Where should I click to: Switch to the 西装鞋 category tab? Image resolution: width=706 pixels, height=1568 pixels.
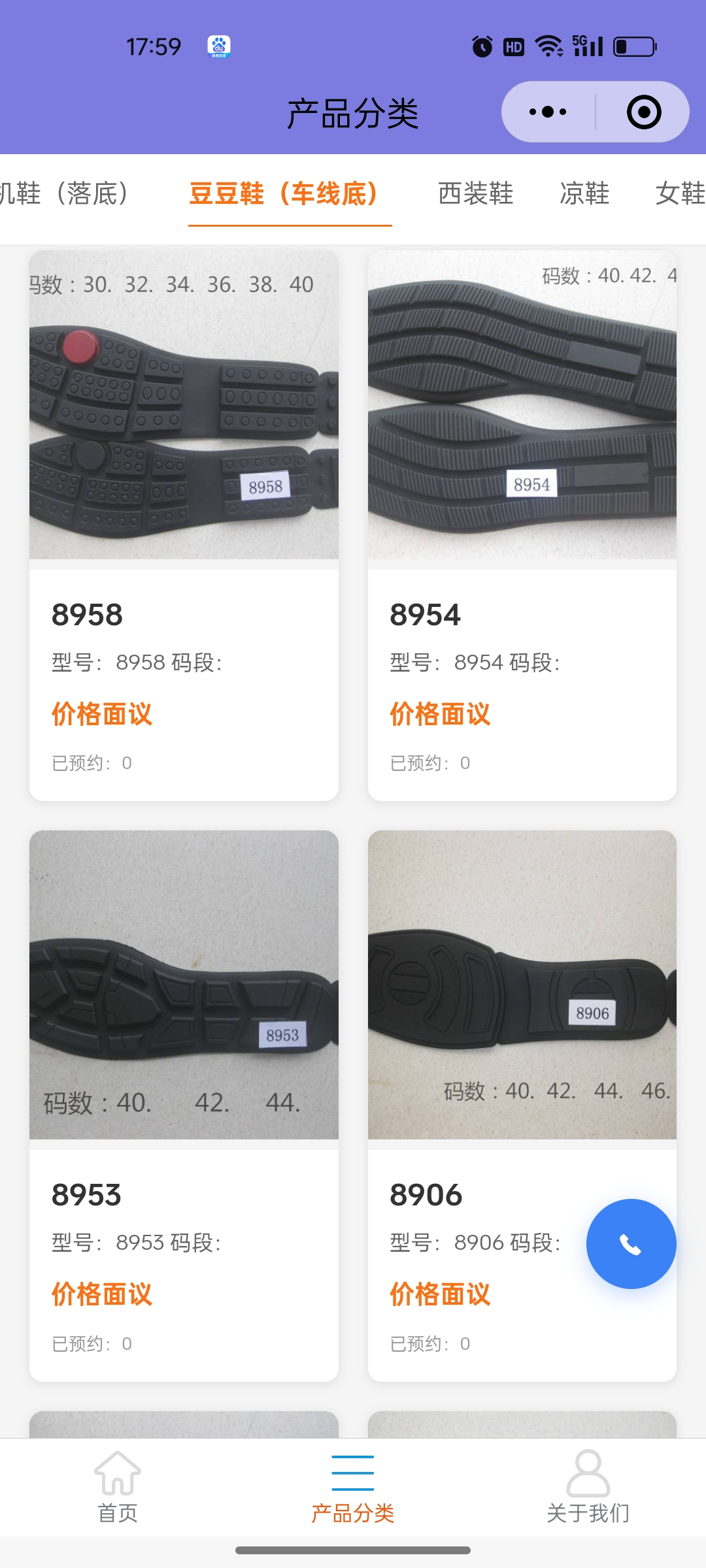tap(475, 193)
